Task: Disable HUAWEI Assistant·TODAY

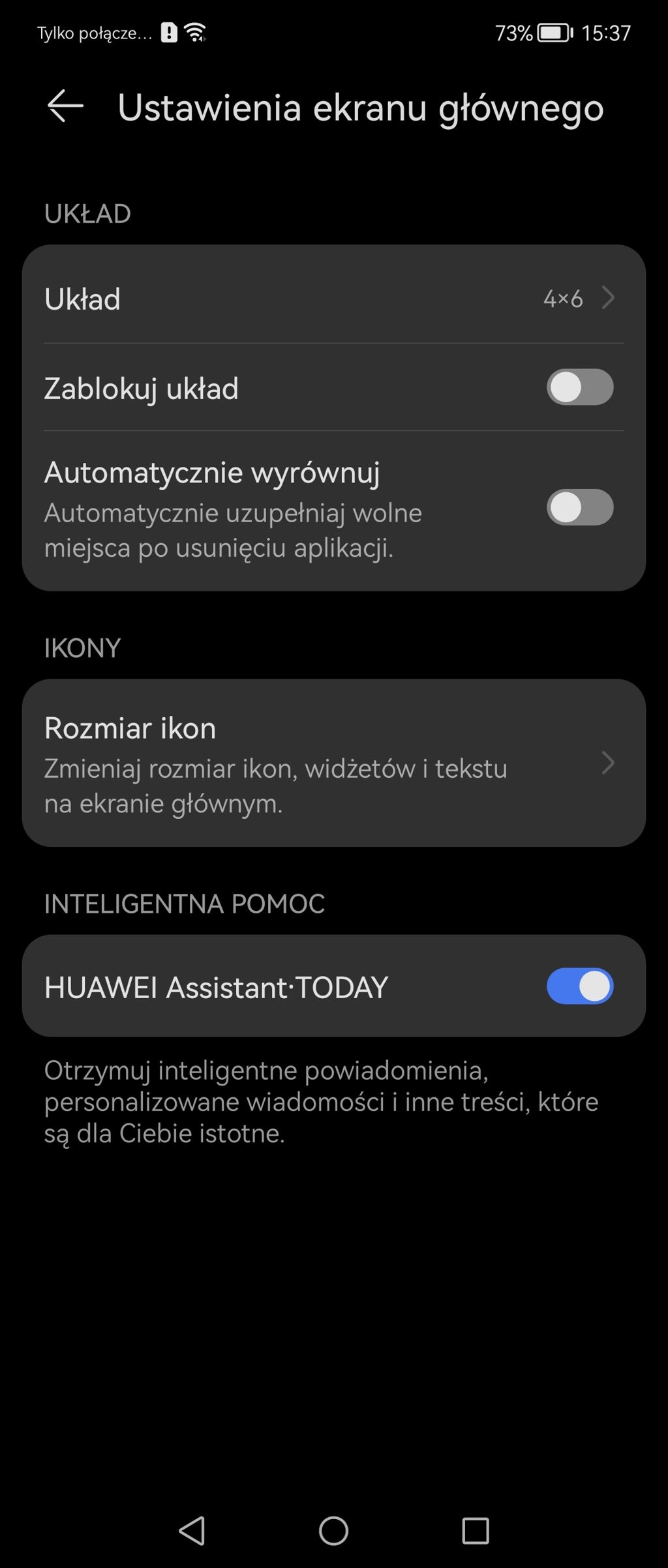Action: click(x=579, y=986)
